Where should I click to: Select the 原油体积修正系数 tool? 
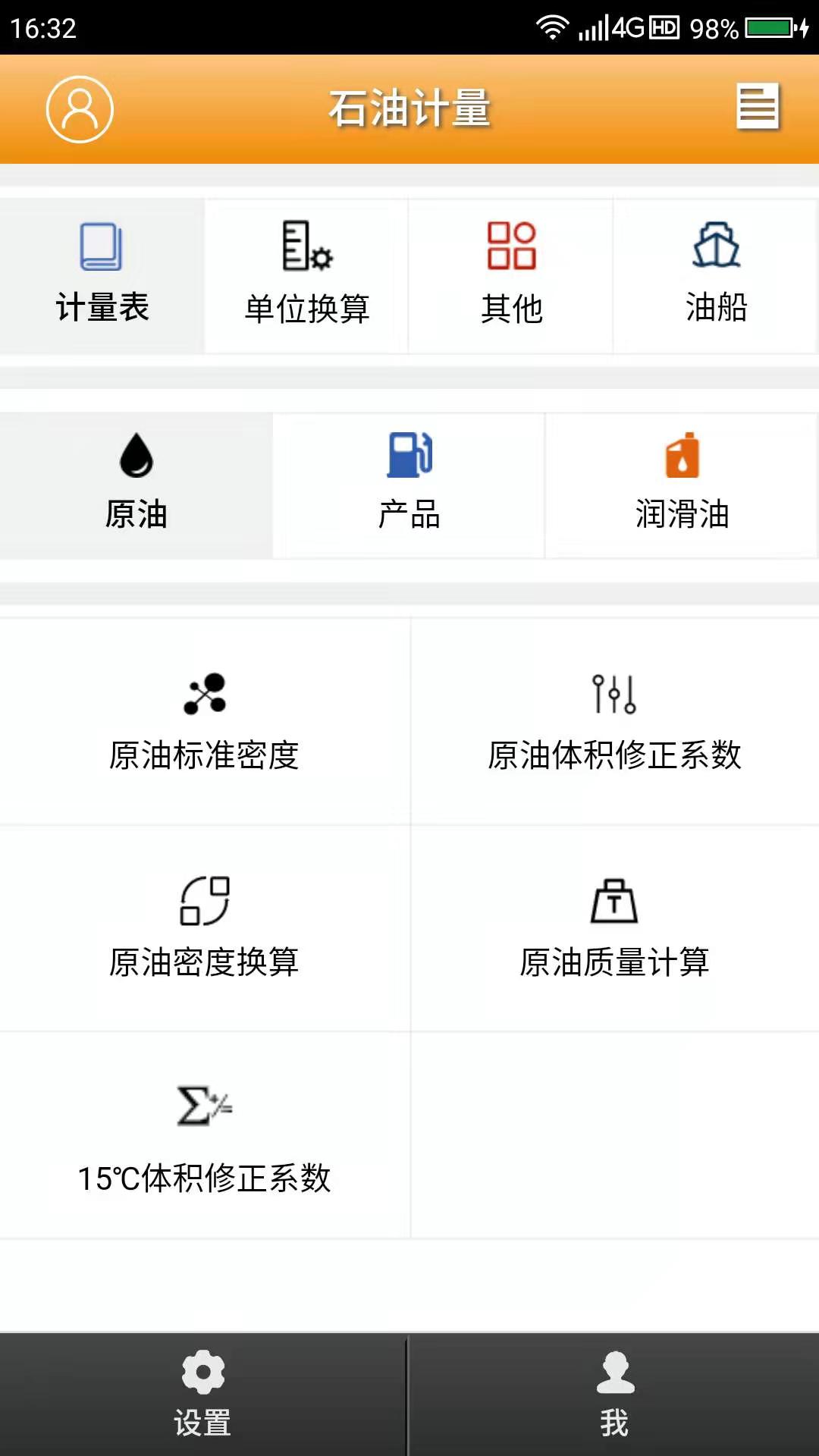pyautogui.click(x=614, y=720)
